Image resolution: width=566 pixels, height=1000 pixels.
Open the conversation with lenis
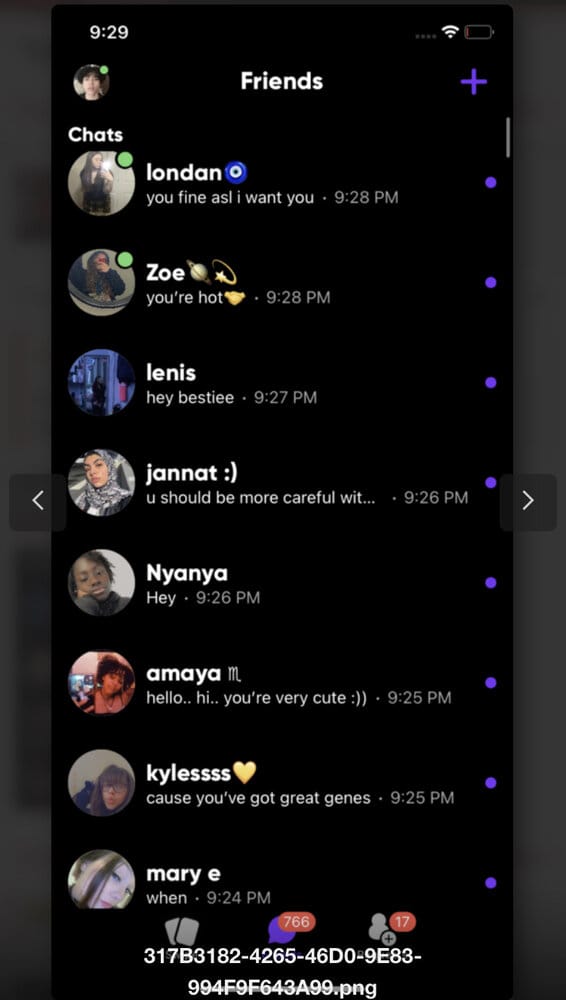282,383
